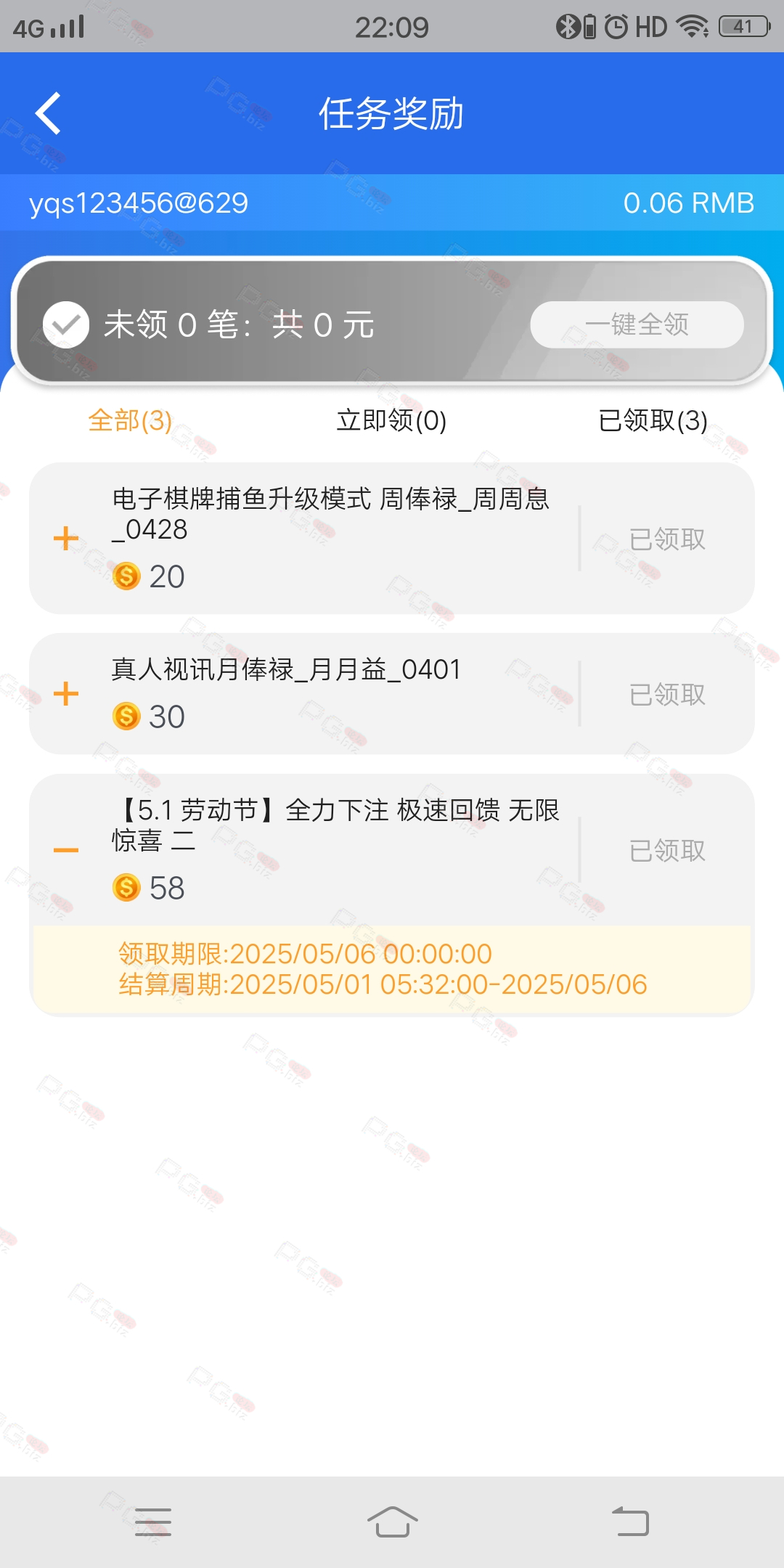Expand the 电子棋牌捕鱼升级模式 reward details
This screenshot has height=1568, width=784.
click(x=66, y=539)
